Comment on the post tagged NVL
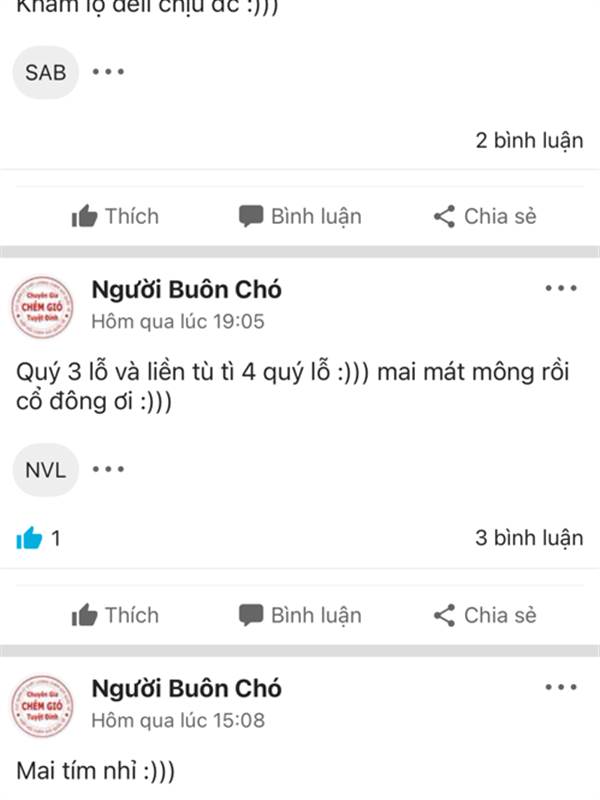 click(x=300, y=615)
